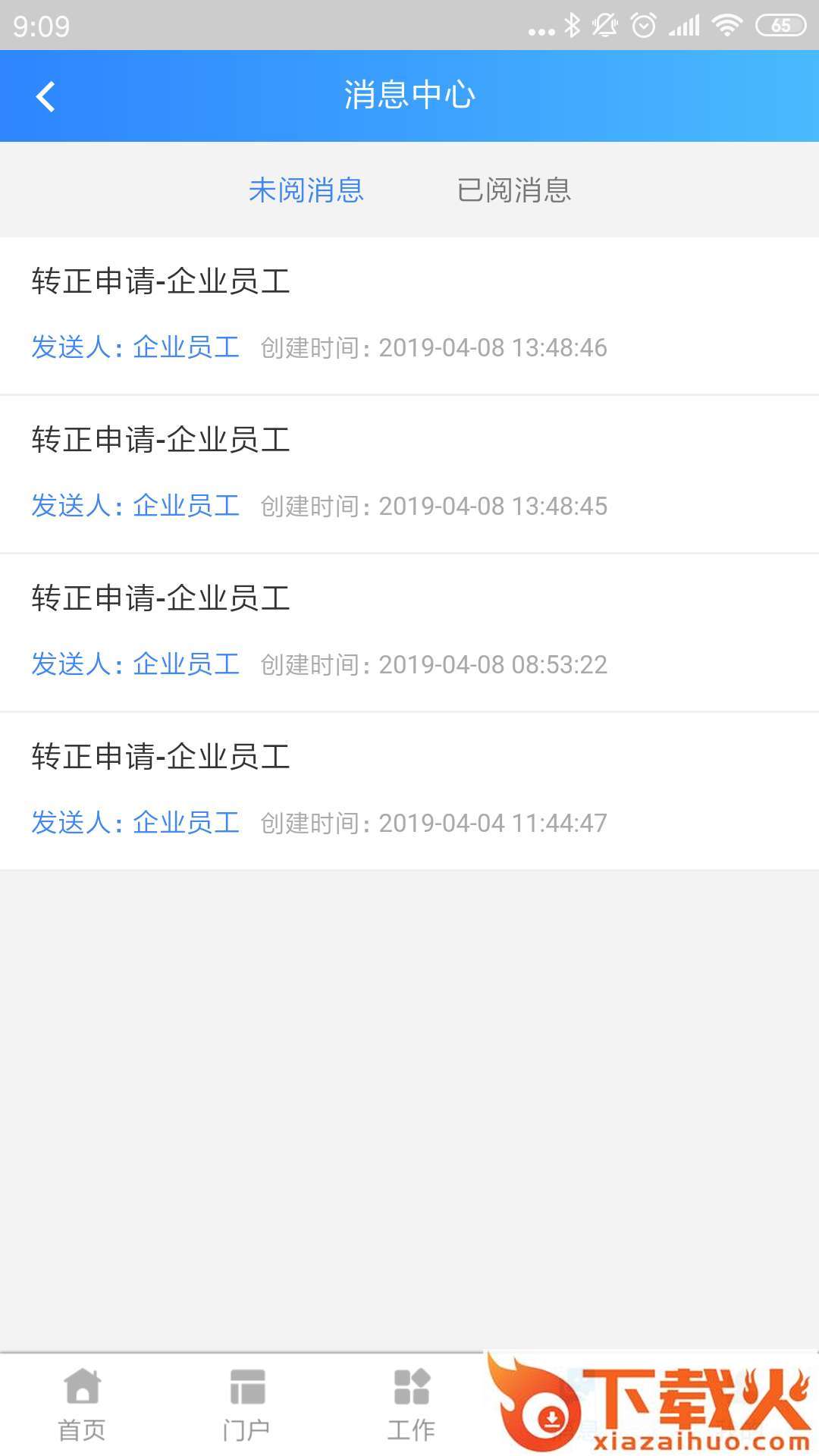Open the message created on 2019-04-04
Viewport: 819px width, 1456px height.
(x=409, y=790)
